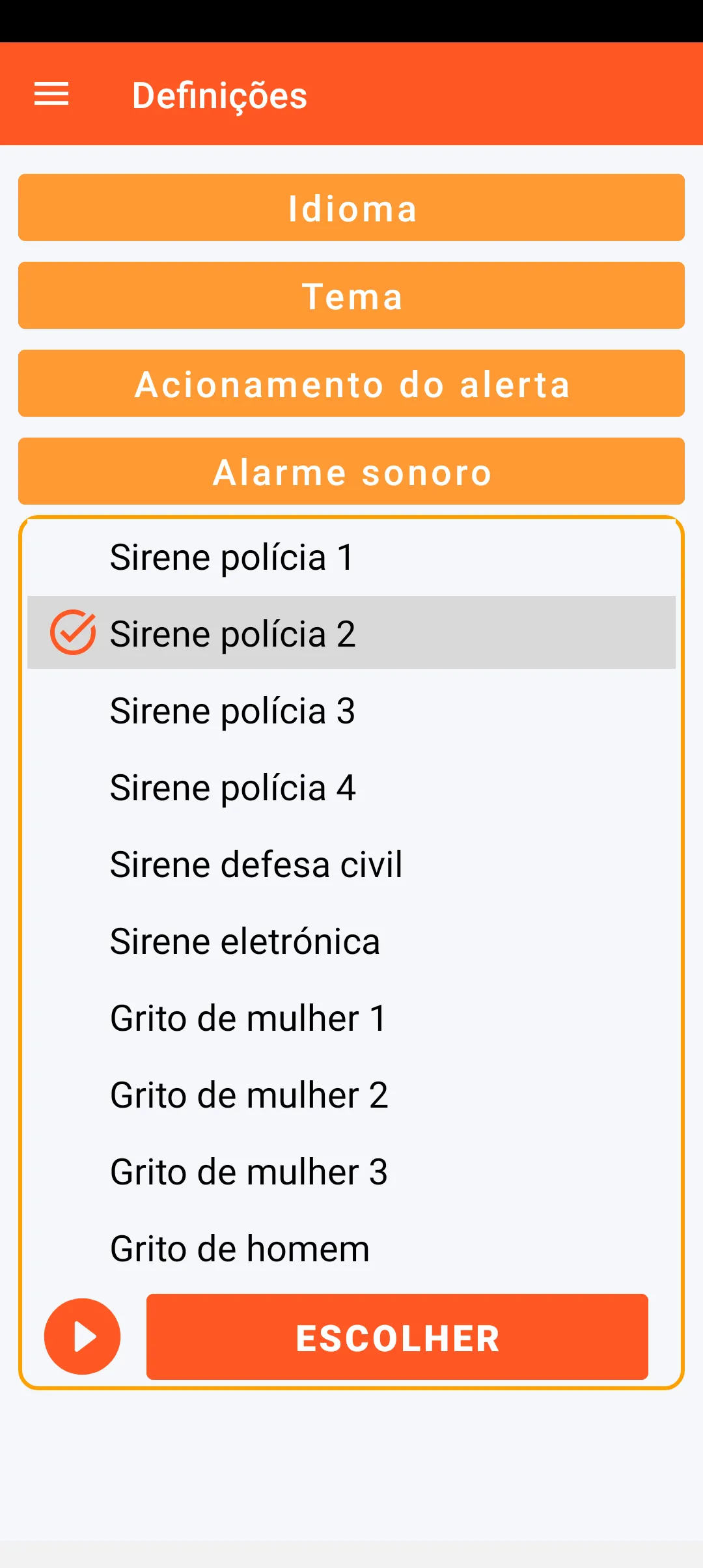This screenshot has height=1568, width=703.
Task: Pick Sirene polícia 3 alarm
Action: click(351, 710)
